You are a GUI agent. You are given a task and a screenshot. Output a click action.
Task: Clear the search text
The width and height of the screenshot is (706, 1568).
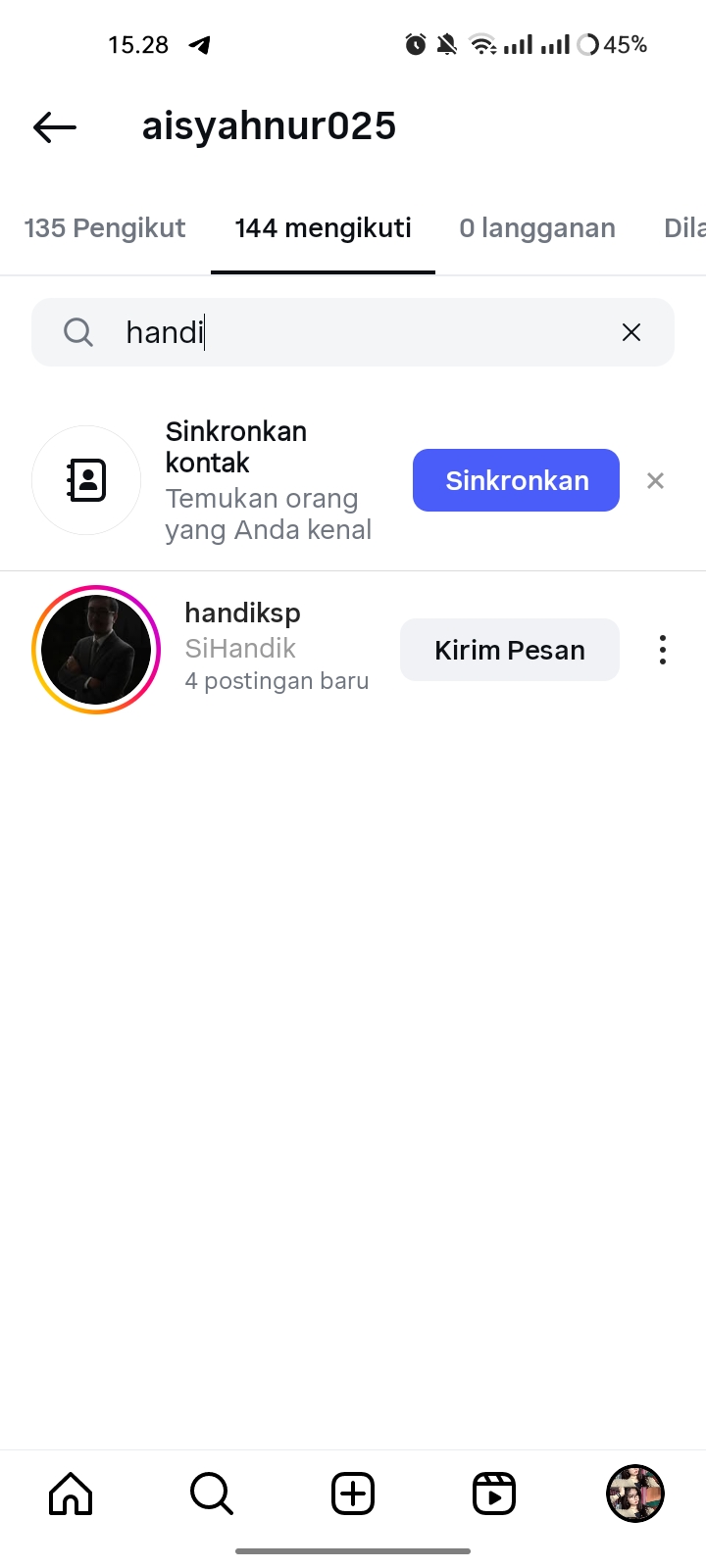(631, 332)
